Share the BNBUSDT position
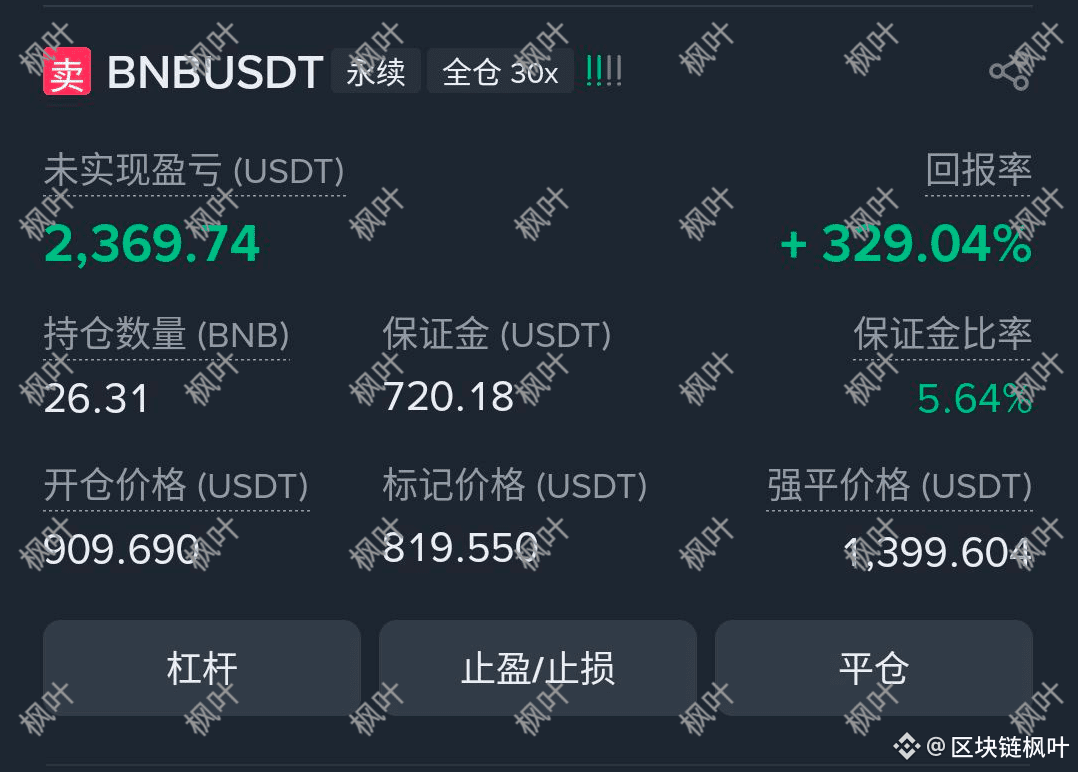Screen dimensions: 1078x772 1009,72
